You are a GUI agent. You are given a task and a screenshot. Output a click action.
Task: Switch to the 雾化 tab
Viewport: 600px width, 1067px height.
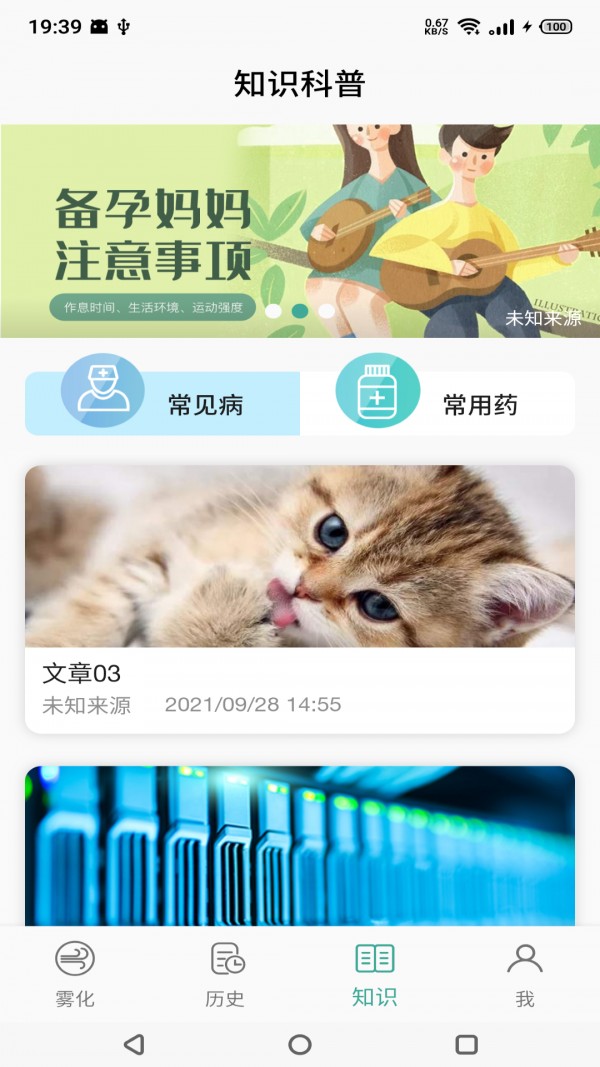point(75,973)
